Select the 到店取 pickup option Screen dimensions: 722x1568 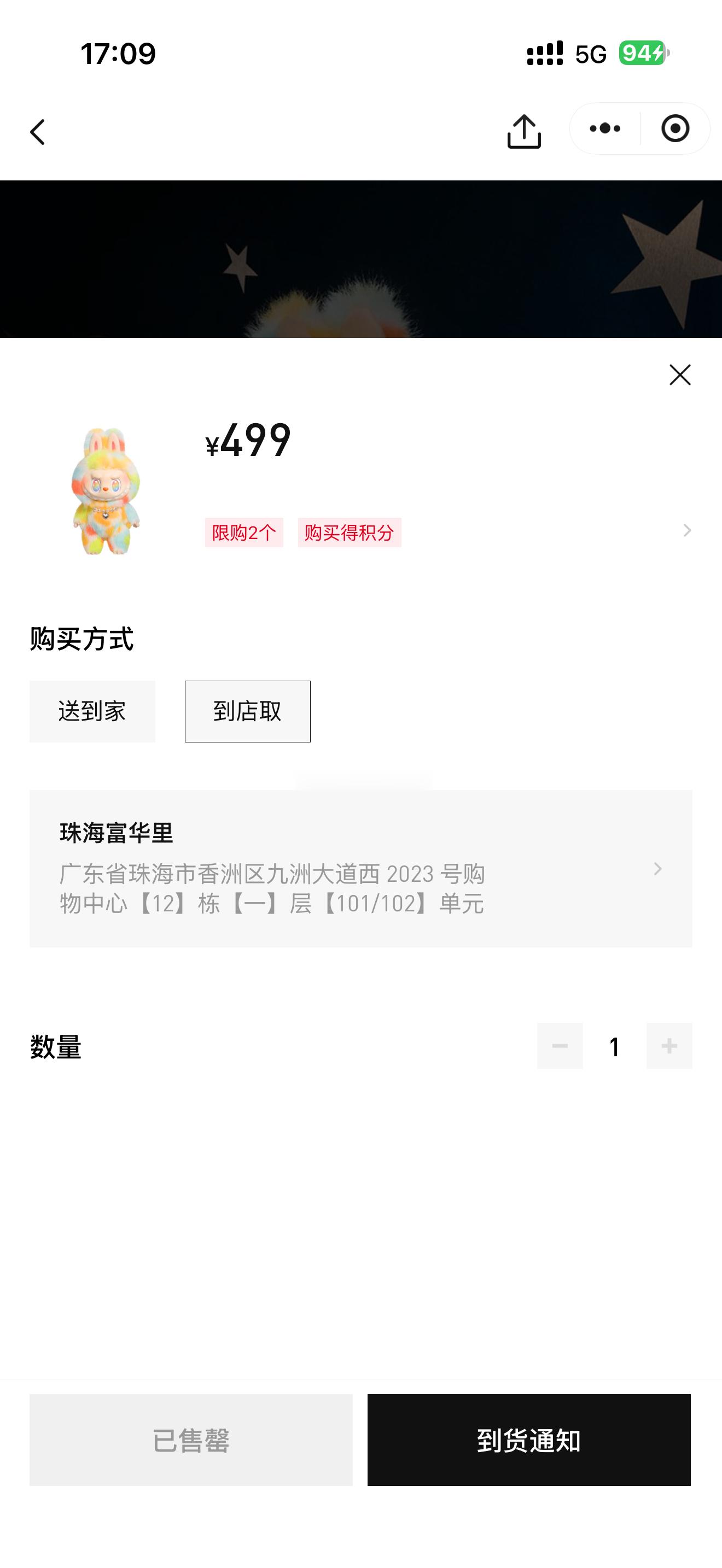click(247, 711)
